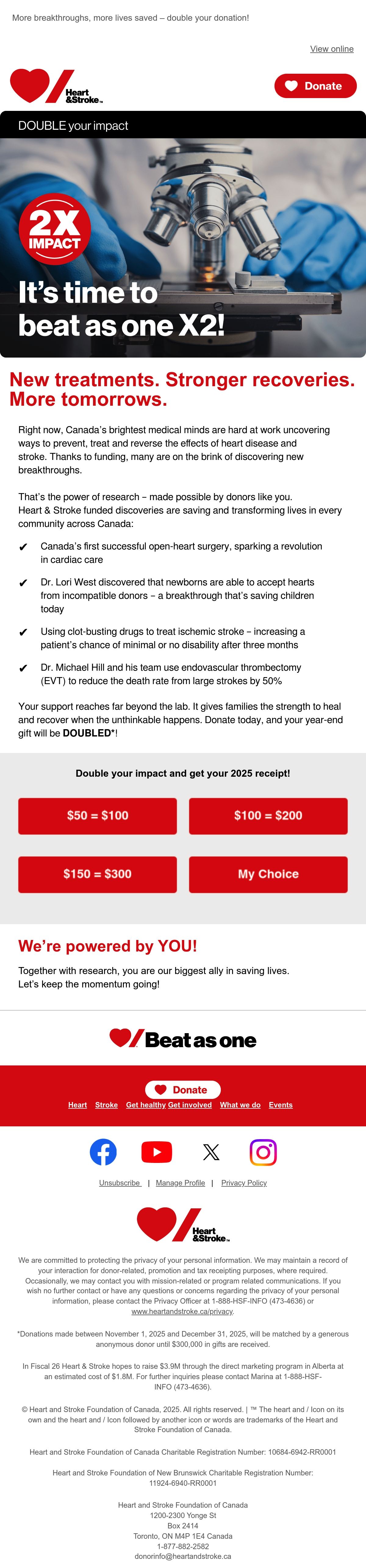Open the Privacy Policy link
This screenshot has height=1568, width=366.
[244, 1183]
